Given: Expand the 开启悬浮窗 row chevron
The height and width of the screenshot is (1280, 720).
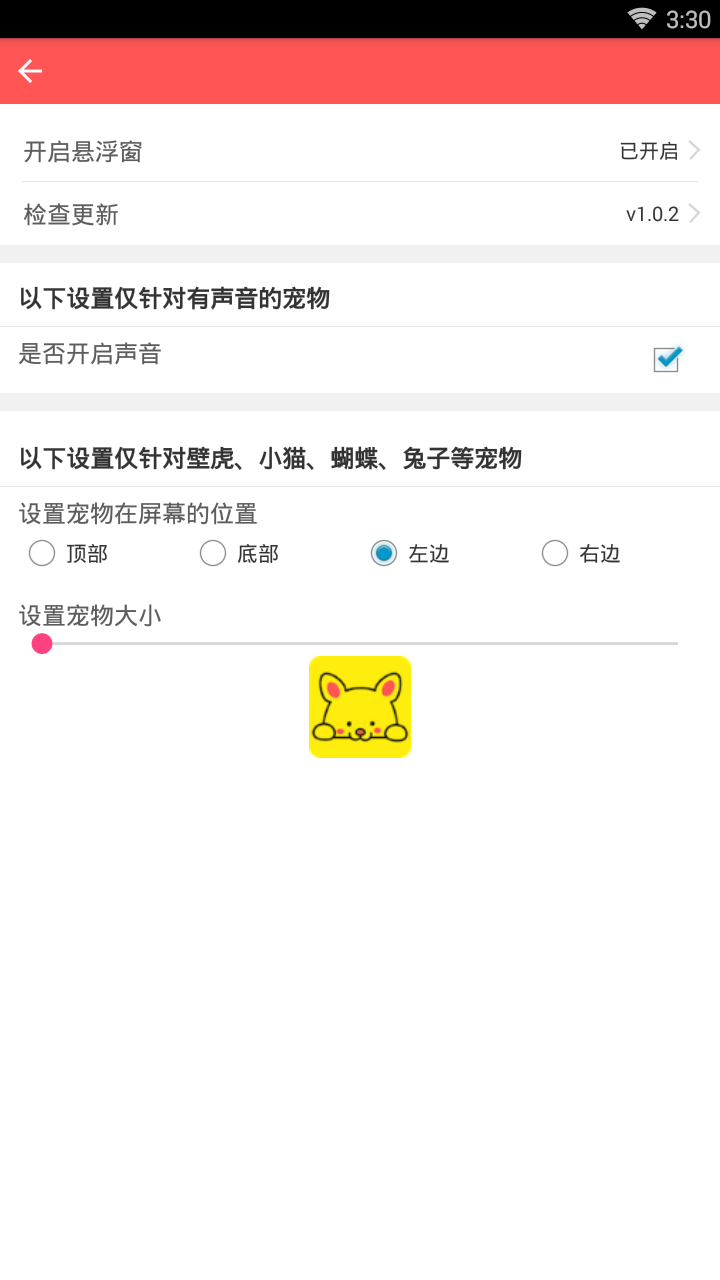Looking at the screenshot, I should coord(695,151).
